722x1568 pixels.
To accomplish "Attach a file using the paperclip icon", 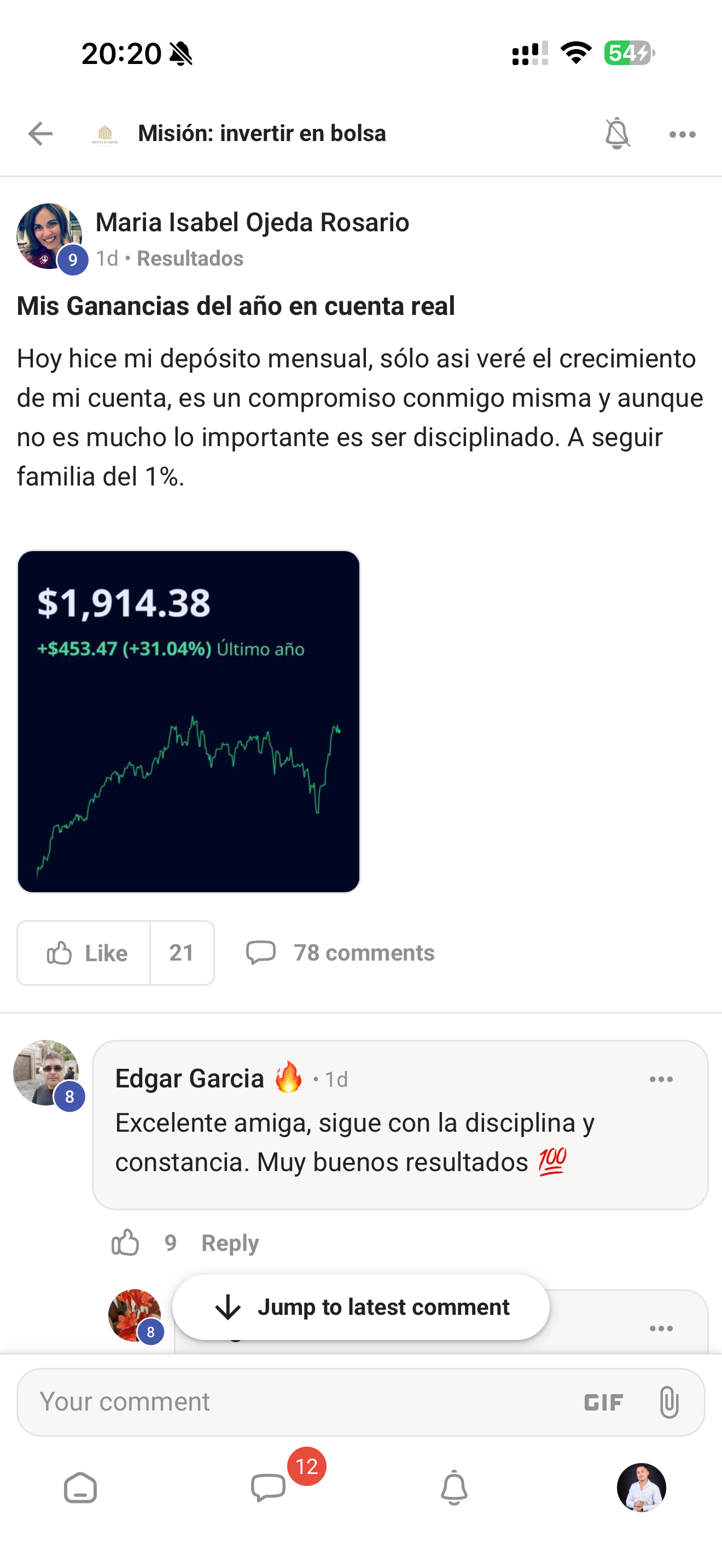I will (669, 1401).
